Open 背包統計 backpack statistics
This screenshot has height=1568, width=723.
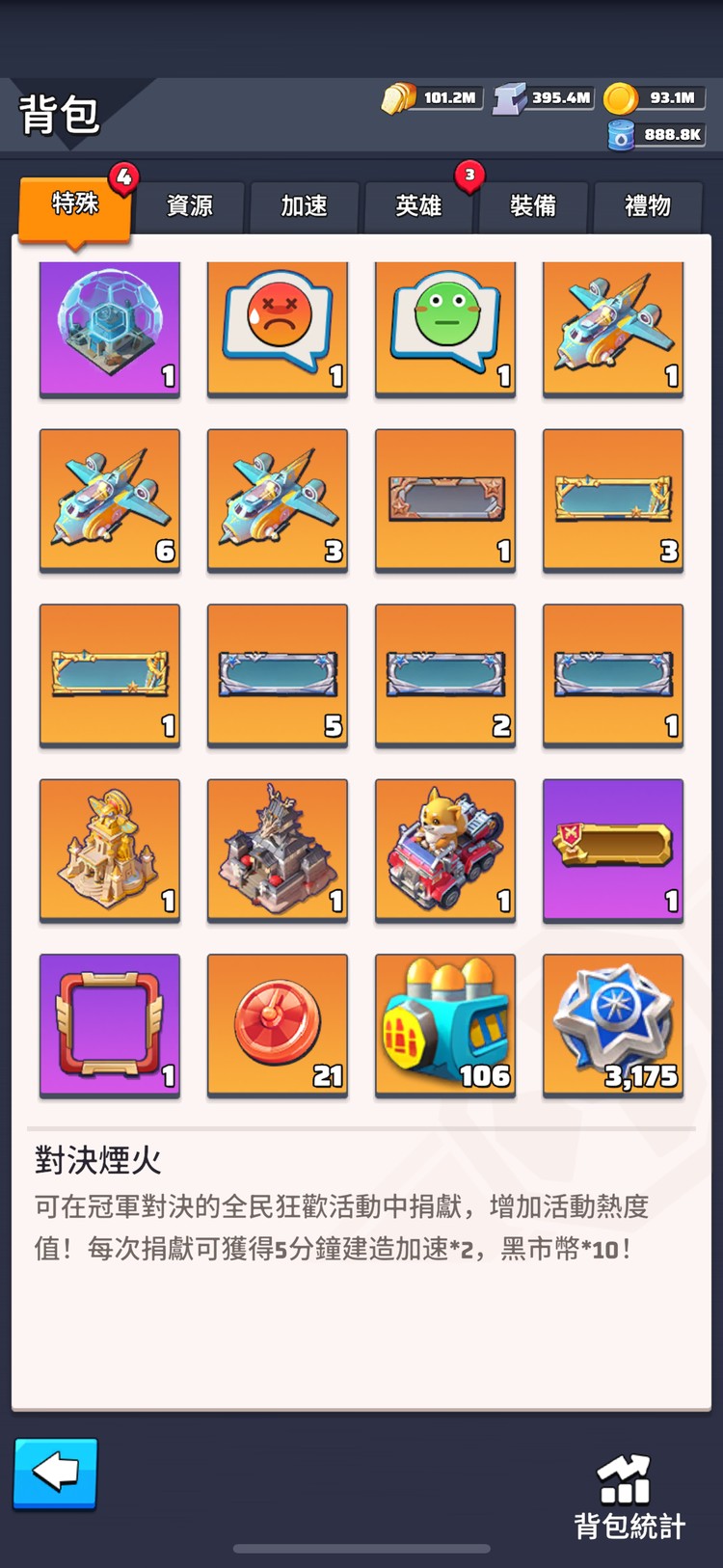point(629,1498)
